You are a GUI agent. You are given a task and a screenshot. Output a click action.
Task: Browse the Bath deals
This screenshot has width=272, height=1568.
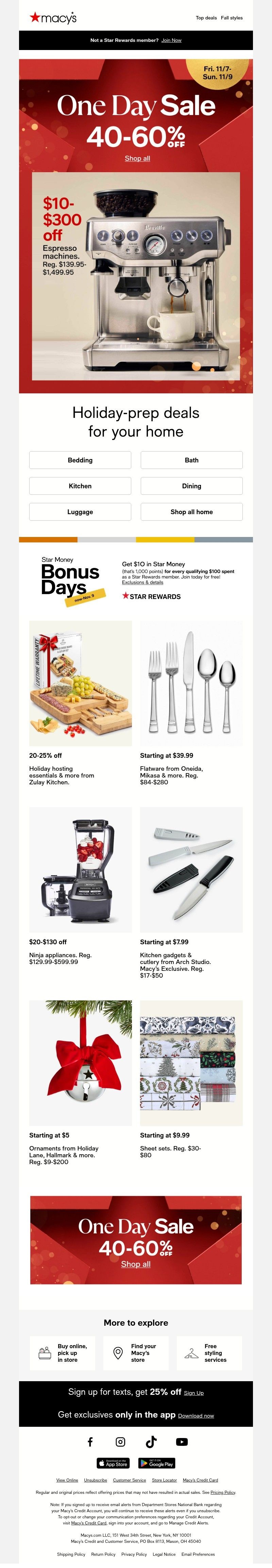coord(191,460)
